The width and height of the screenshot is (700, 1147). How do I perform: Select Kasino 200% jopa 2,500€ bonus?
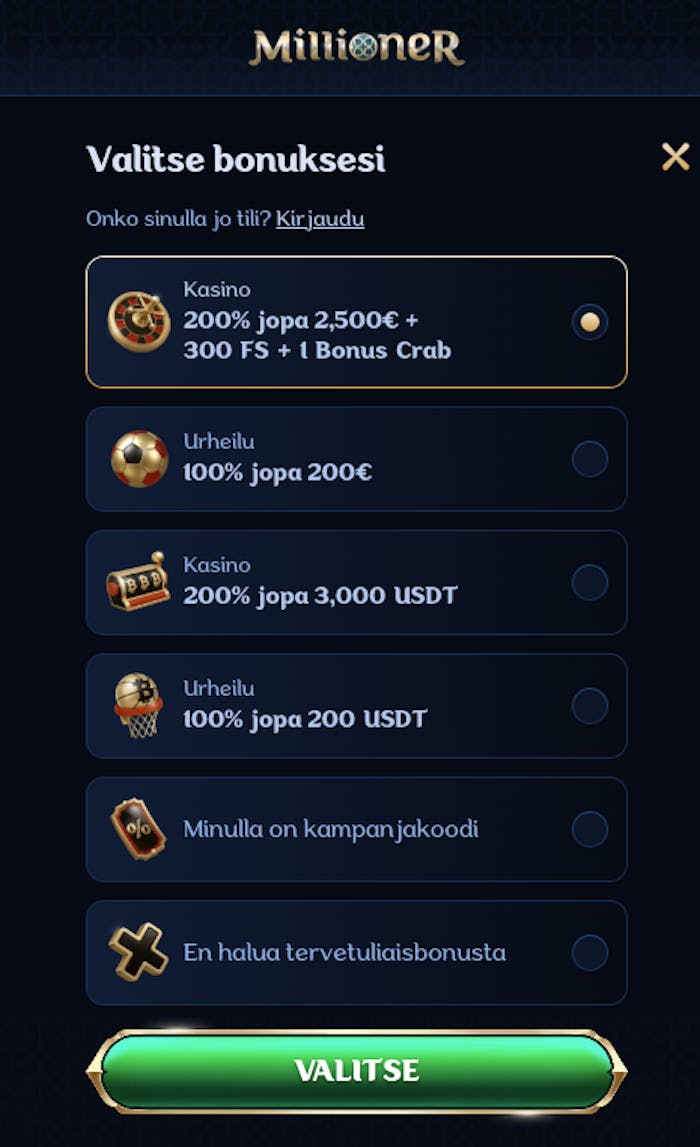pos(589,322)
